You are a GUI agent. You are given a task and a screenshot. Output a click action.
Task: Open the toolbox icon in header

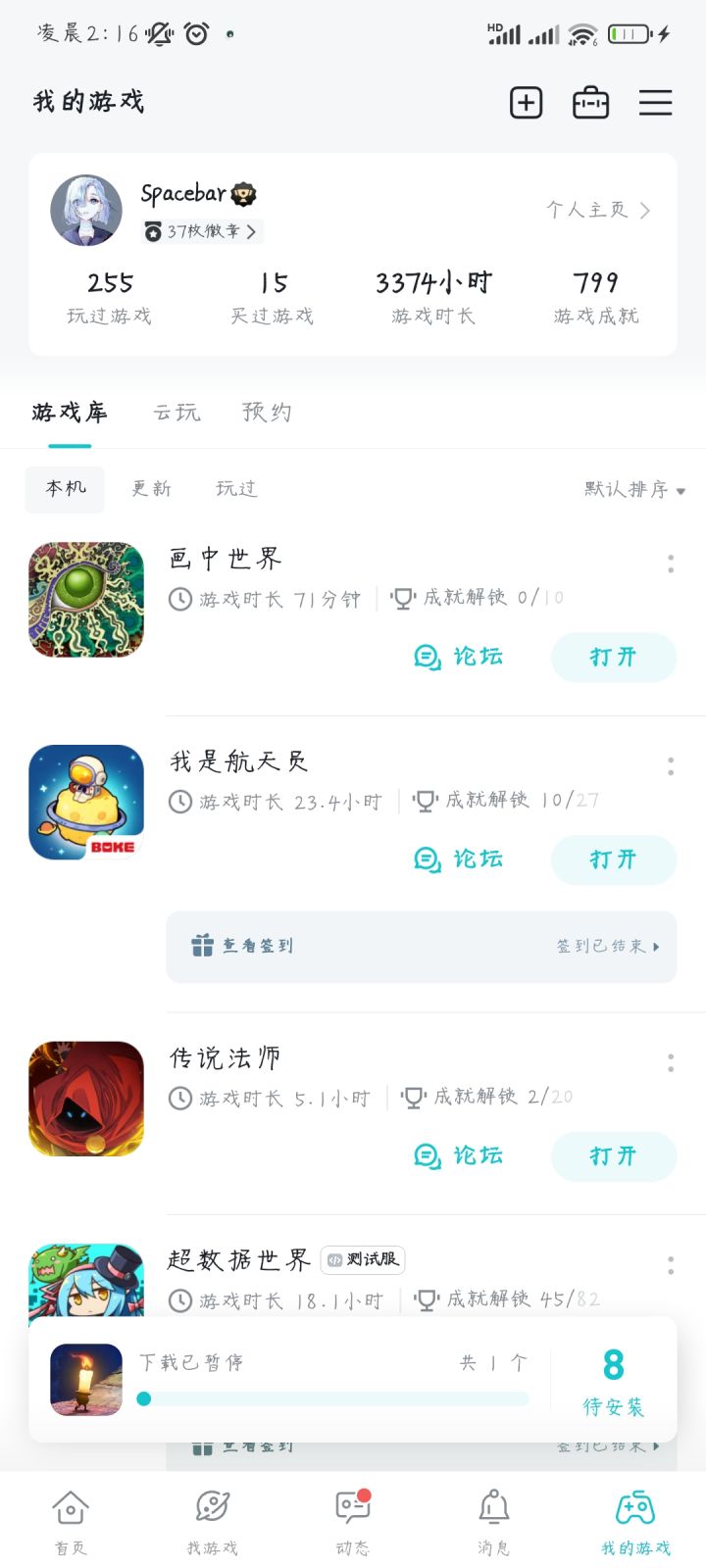click(x=590, y=103)
